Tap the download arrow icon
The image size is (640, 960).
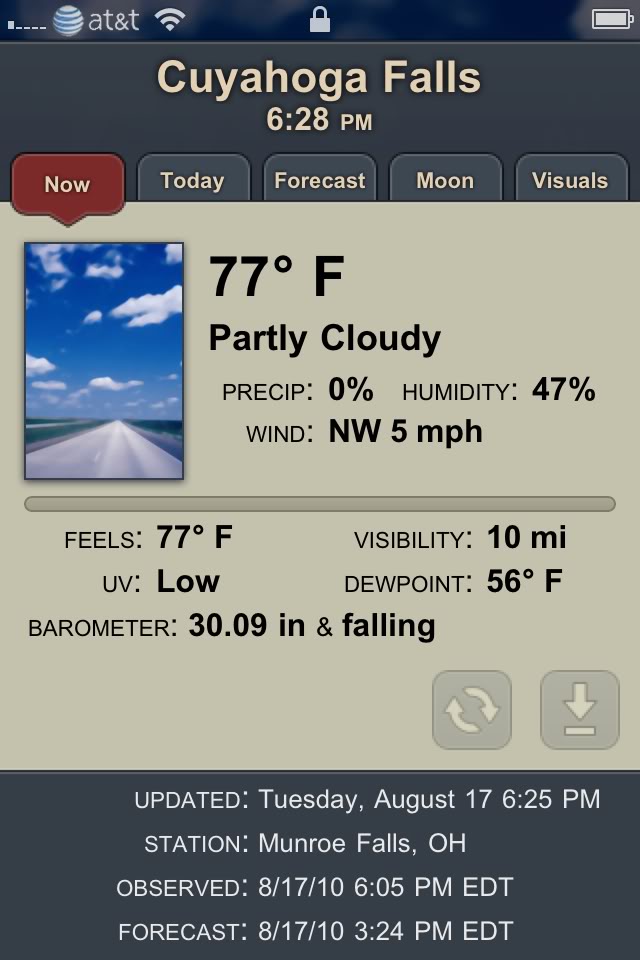[x=580, y=710]
